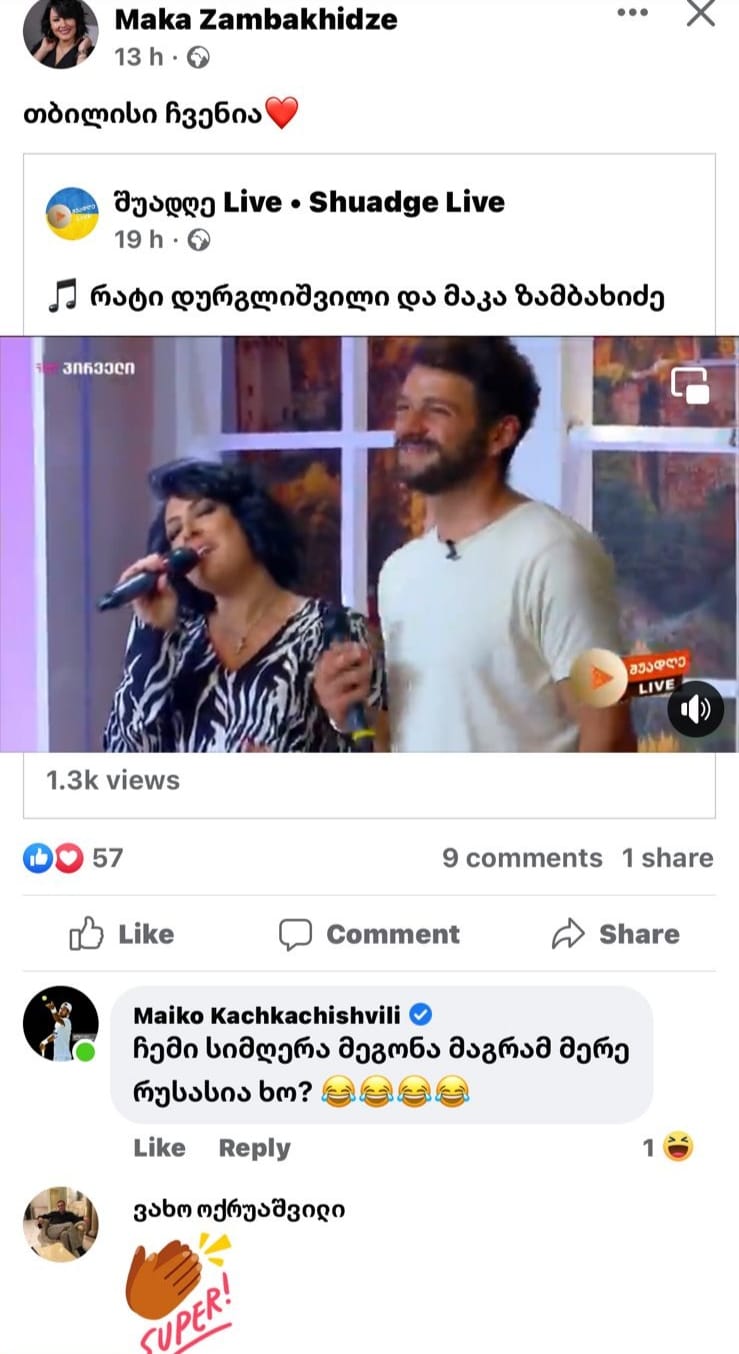Share this post
The height and width of the screenshot is (1354, 739).
point(615,934)
